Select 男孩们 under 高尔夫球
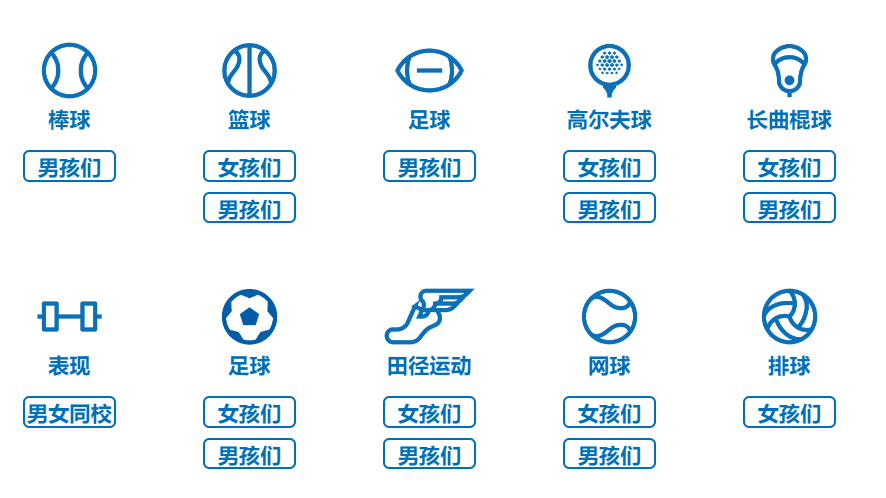 click(x=609, y=208)
